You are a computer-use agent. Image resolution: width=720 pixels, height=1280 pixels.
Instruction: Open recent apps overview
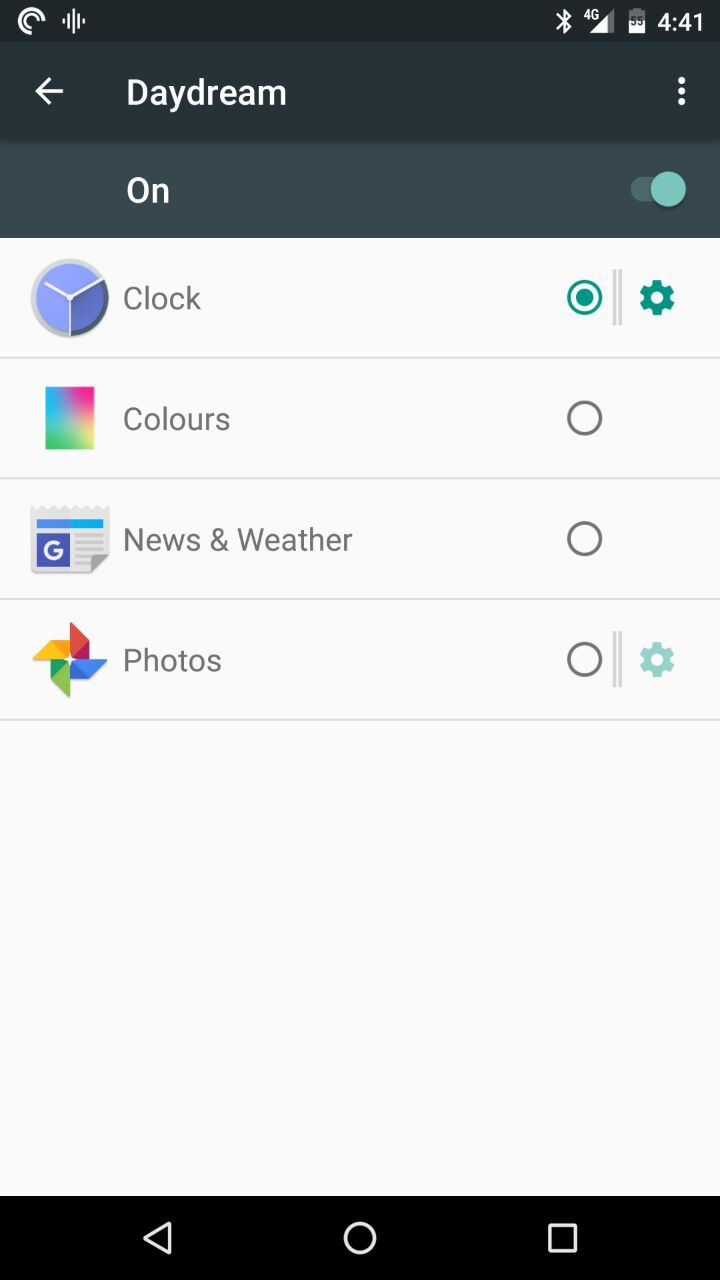click(563, 1238)
